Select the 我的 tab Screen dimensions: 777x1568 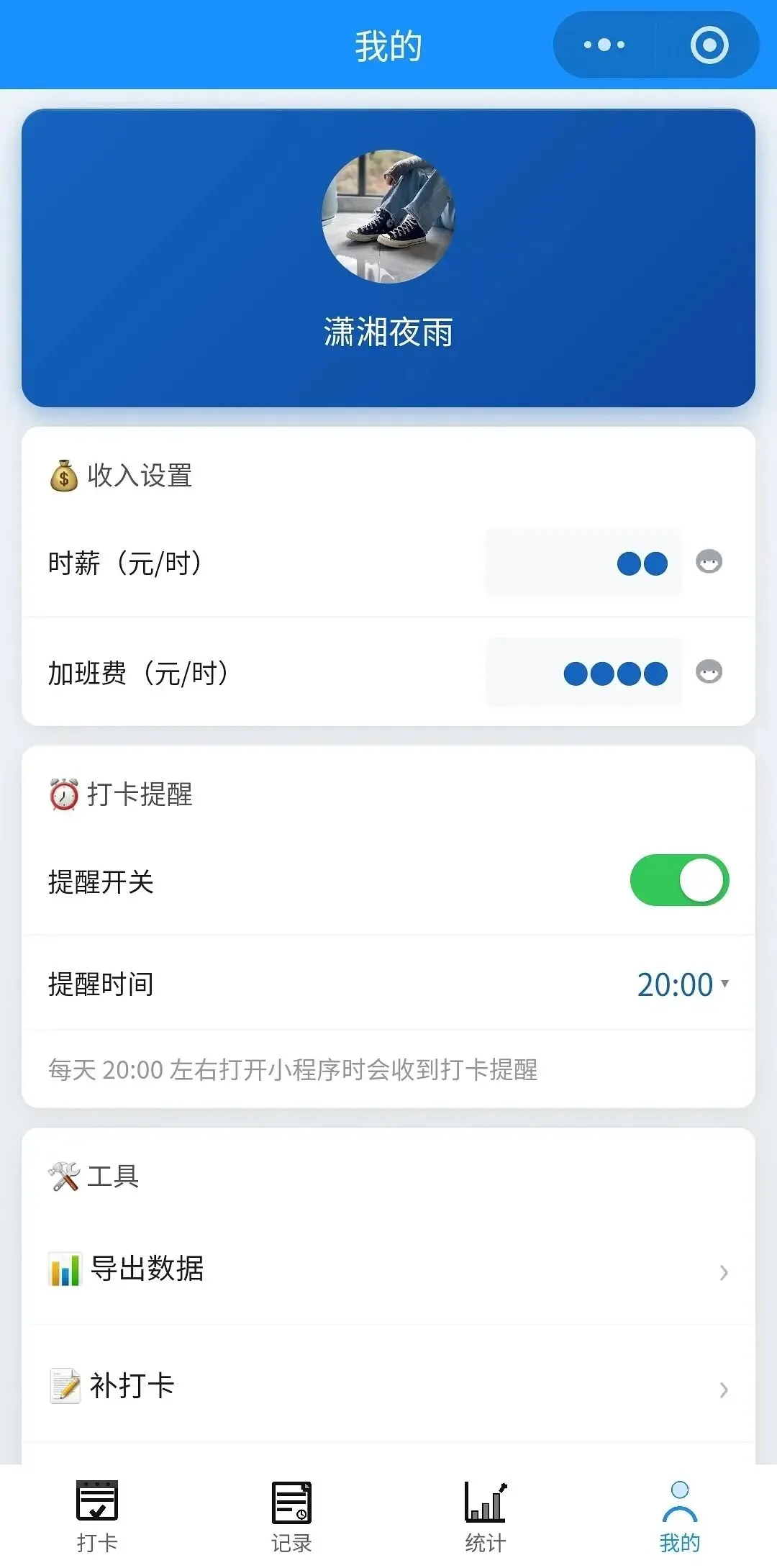tap(680, 1515)
